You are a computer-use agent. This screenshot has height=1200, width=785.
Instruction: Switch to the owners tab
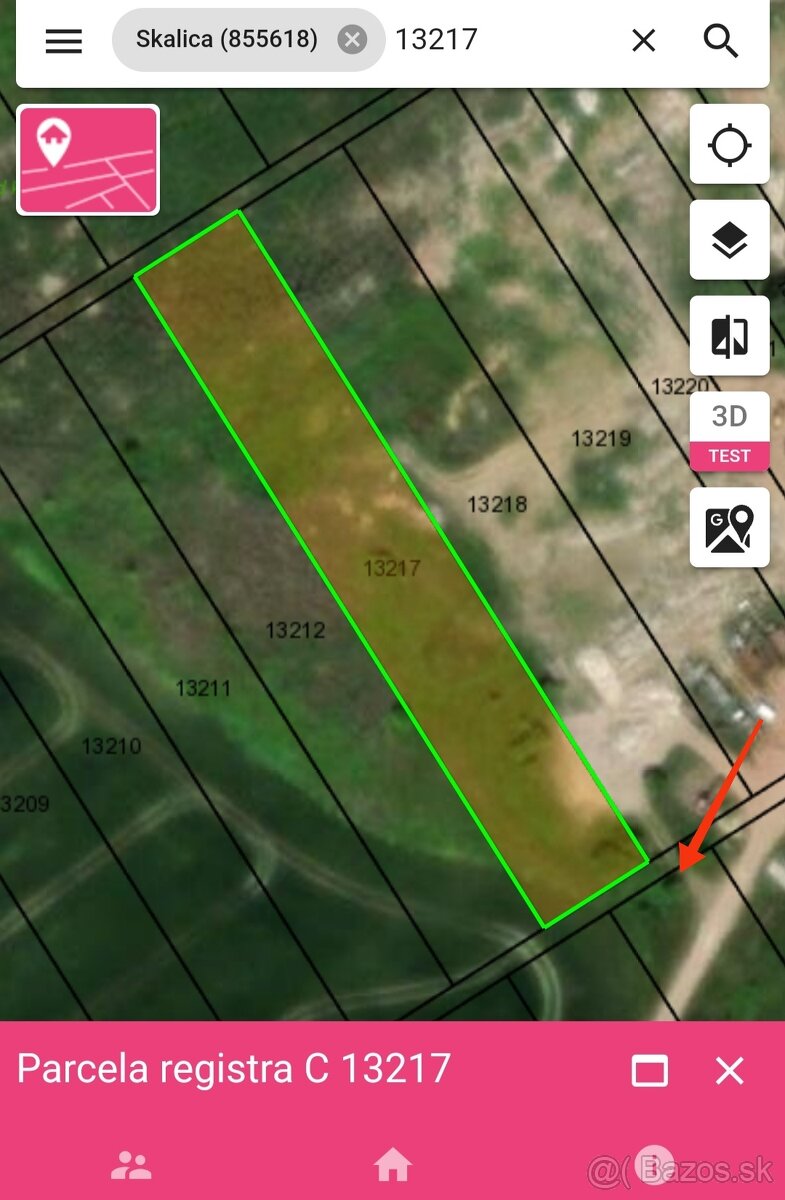(x=131, y=1165)
